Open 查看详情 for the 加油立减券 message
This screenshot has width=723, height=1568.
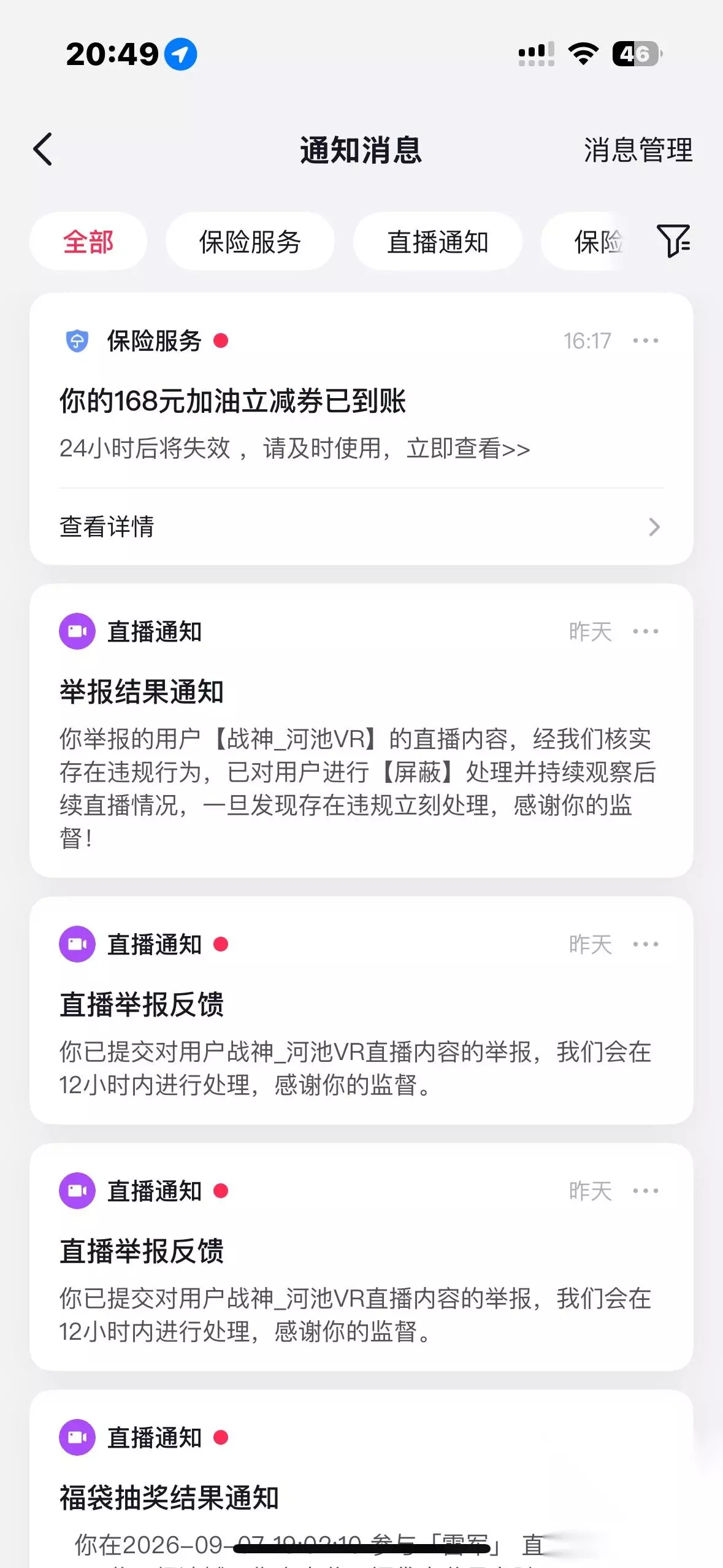click(x=361, y=526)
